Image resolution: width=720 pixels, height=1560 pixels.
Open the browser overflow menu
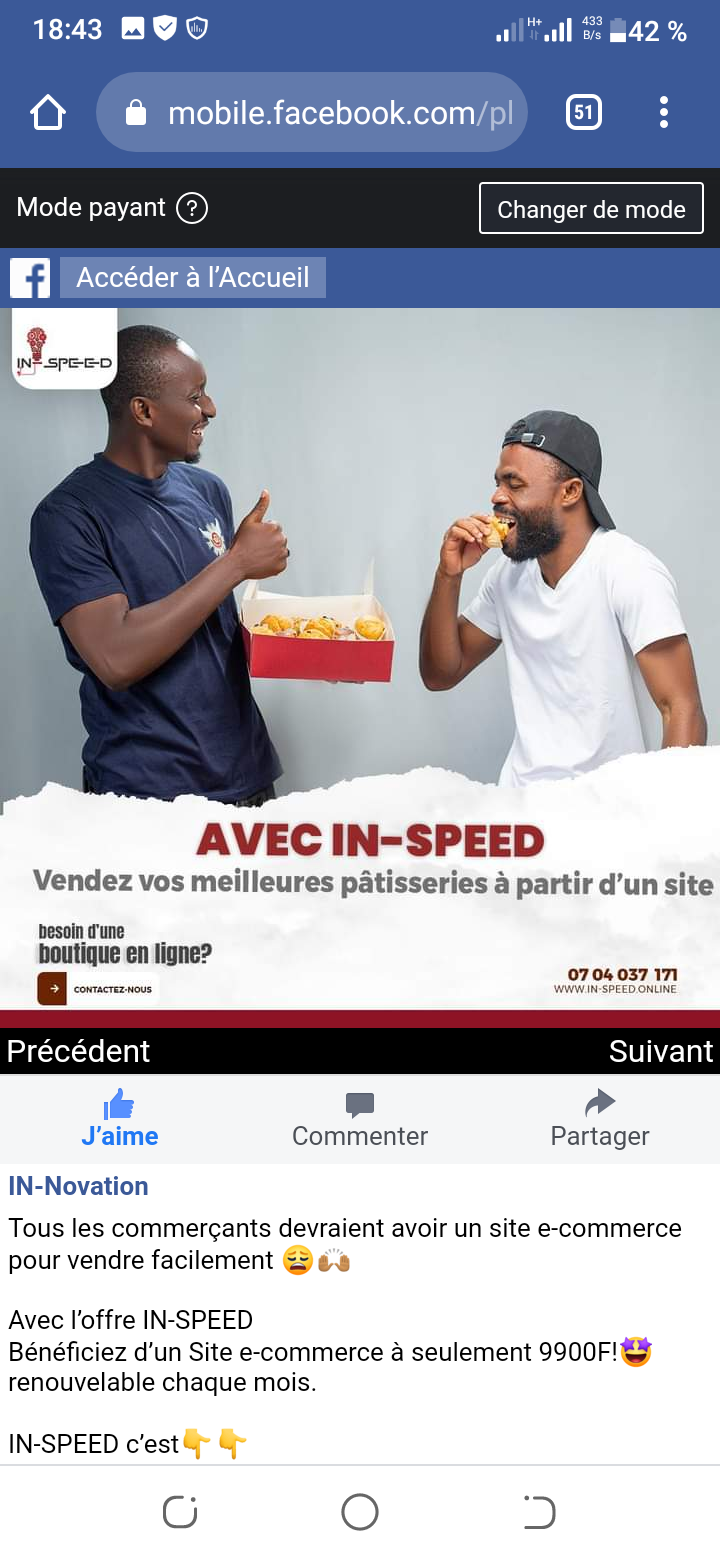[663, 113]
